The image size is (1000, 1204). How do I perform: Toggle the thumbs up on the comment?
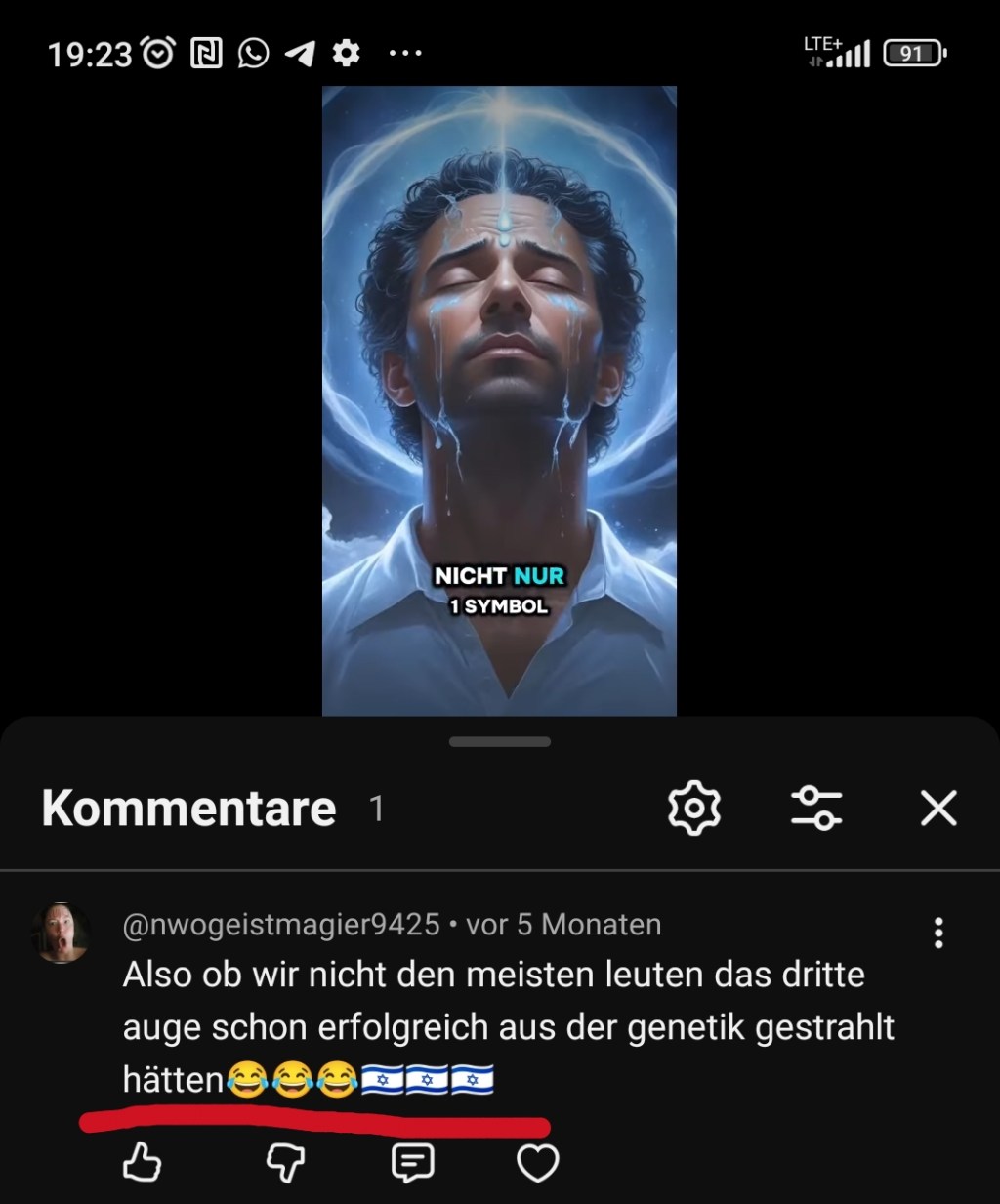[x=141, y=1162]
